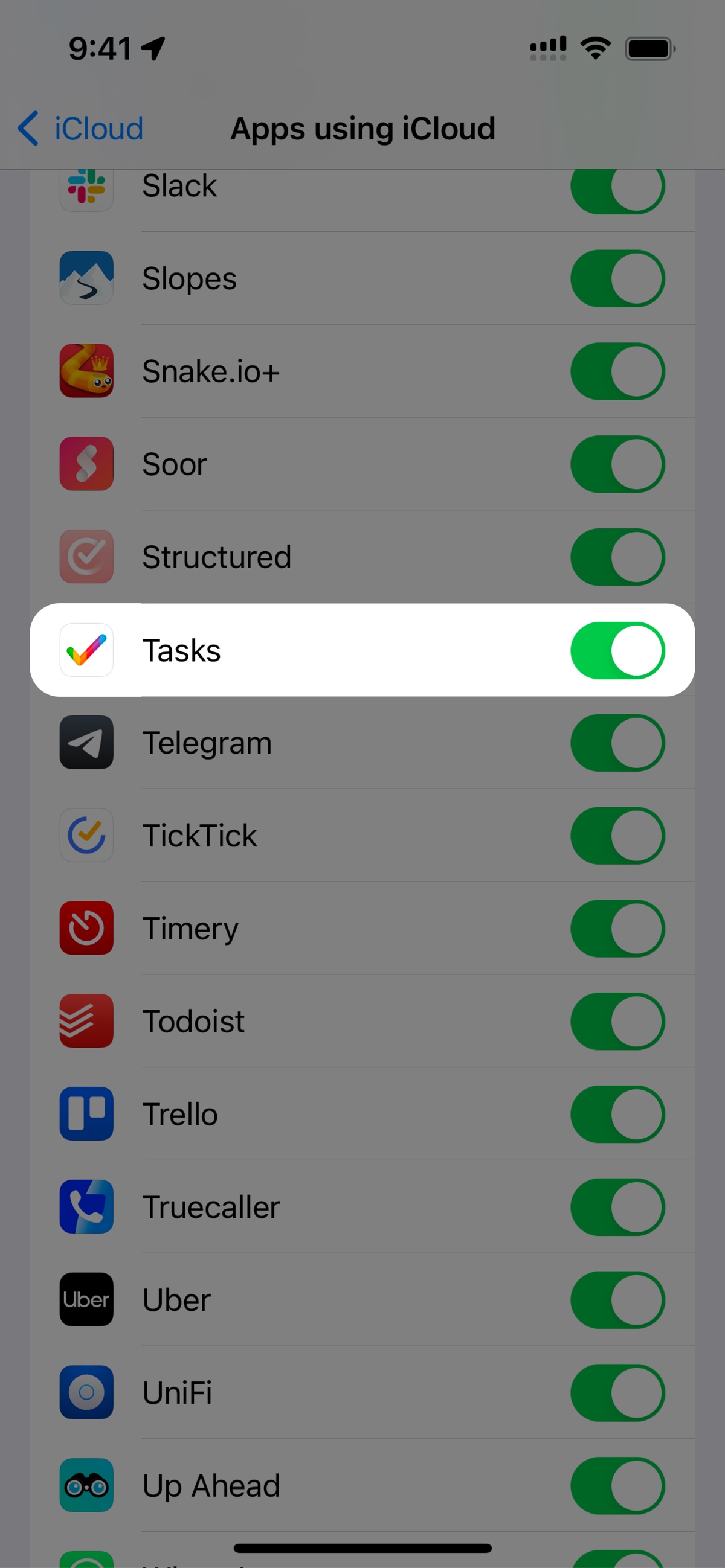
Task: Disable Telegram iCloud sync
Action: point(617,743)
